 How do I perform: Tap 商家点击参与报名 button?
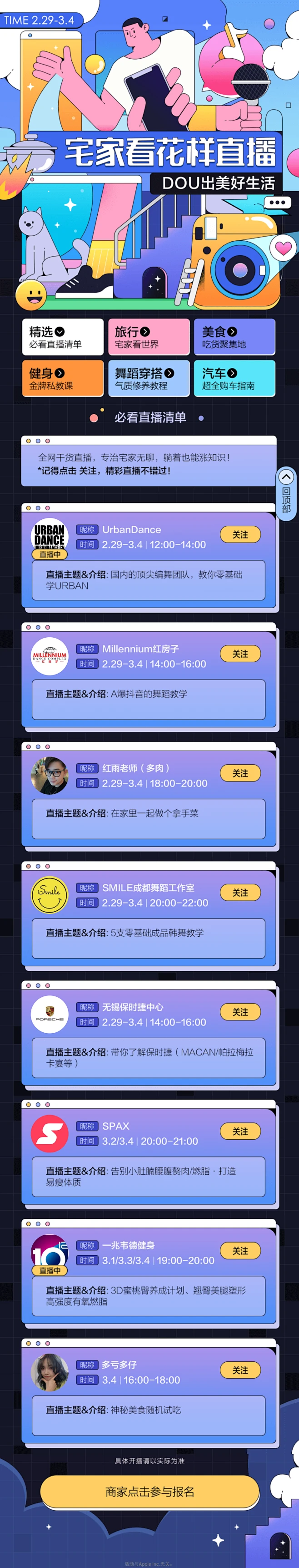pos(149,1491)
